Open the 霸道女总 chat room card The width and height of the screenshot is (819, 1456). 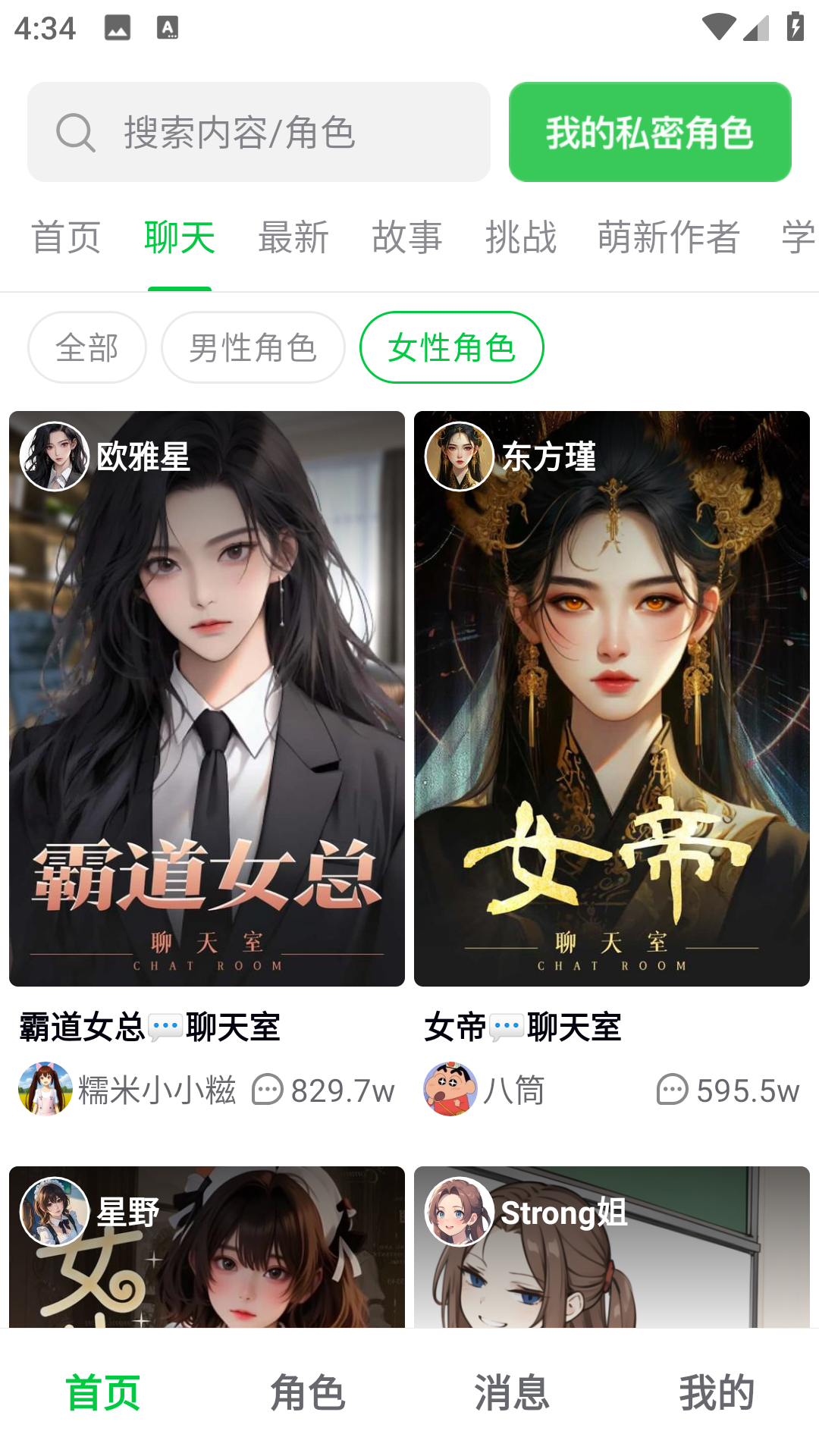207,698
